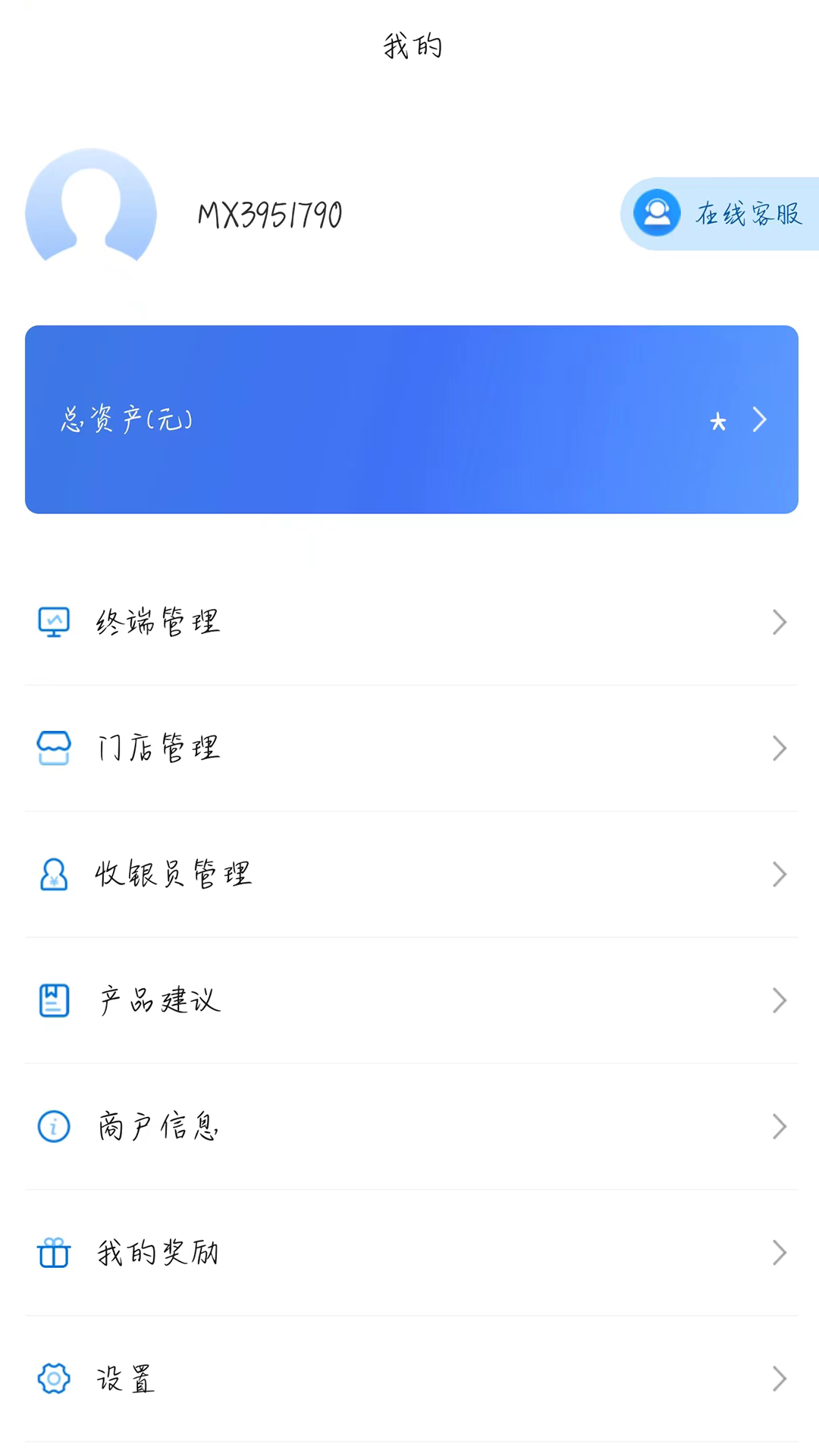
Task: Select the 我的奖励 gift icon
Action: click(x=53, y=1253)
